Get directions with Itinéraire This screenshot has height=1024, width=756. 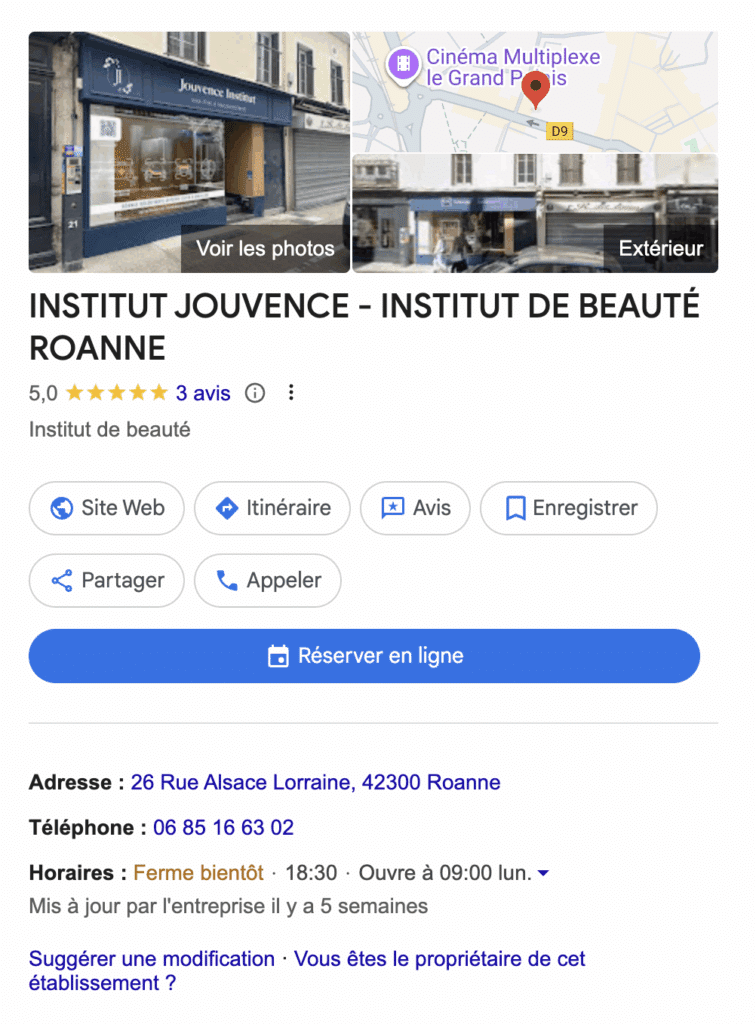272,508
